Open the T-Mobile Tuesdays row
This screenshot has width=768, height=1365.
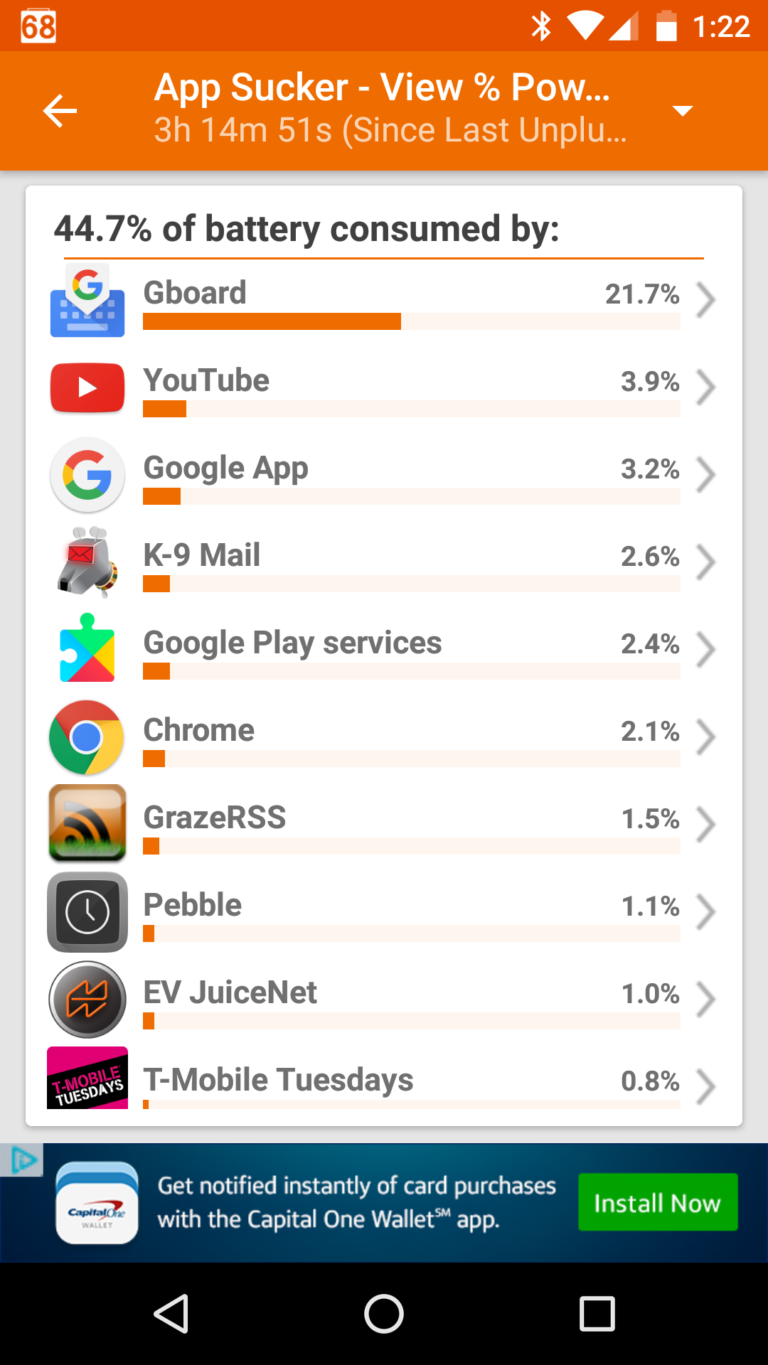click(384, 1082)
